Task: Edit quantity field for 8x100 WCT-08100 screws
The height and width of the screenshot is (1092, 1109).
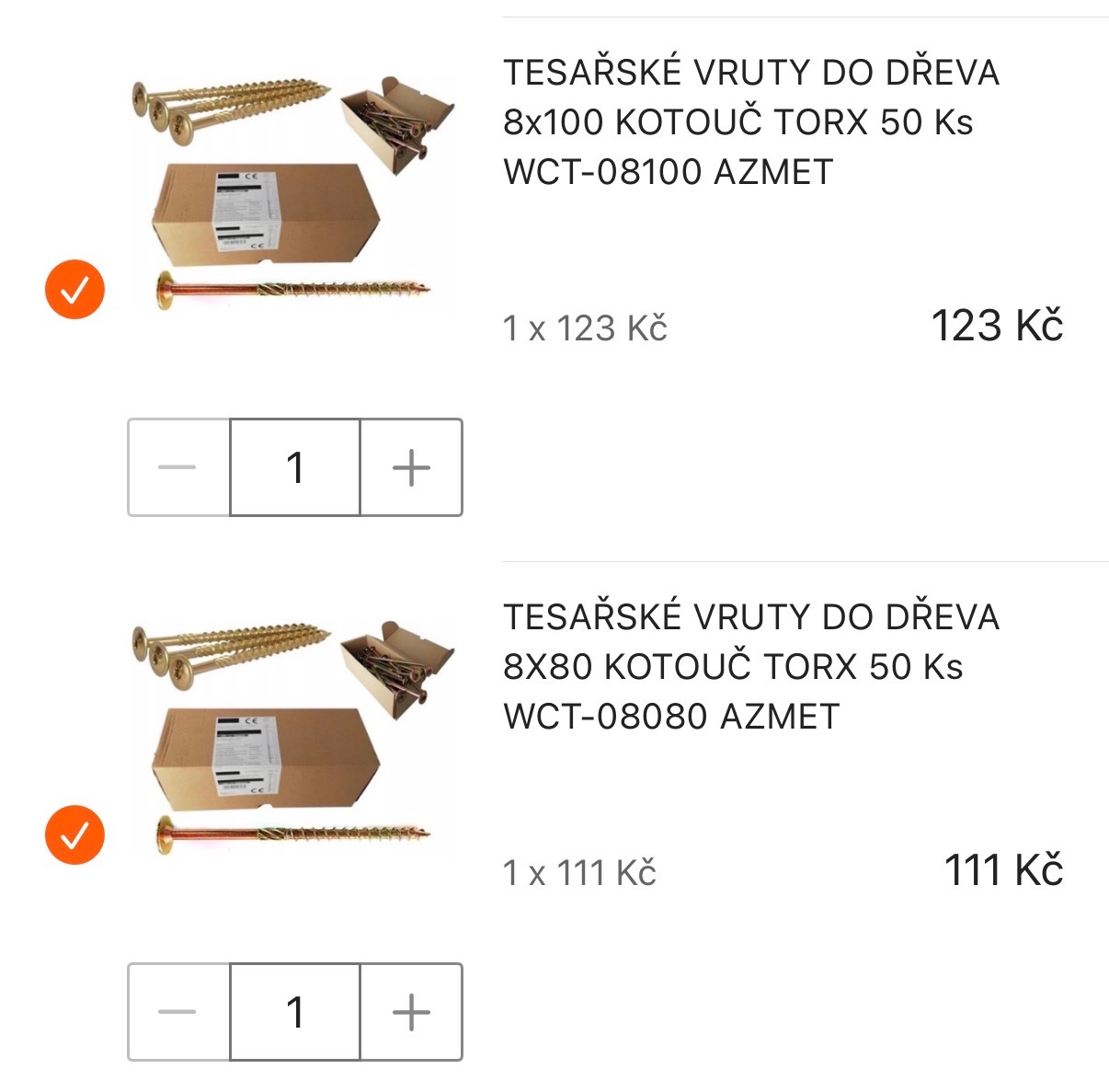Action: point(294,467)
